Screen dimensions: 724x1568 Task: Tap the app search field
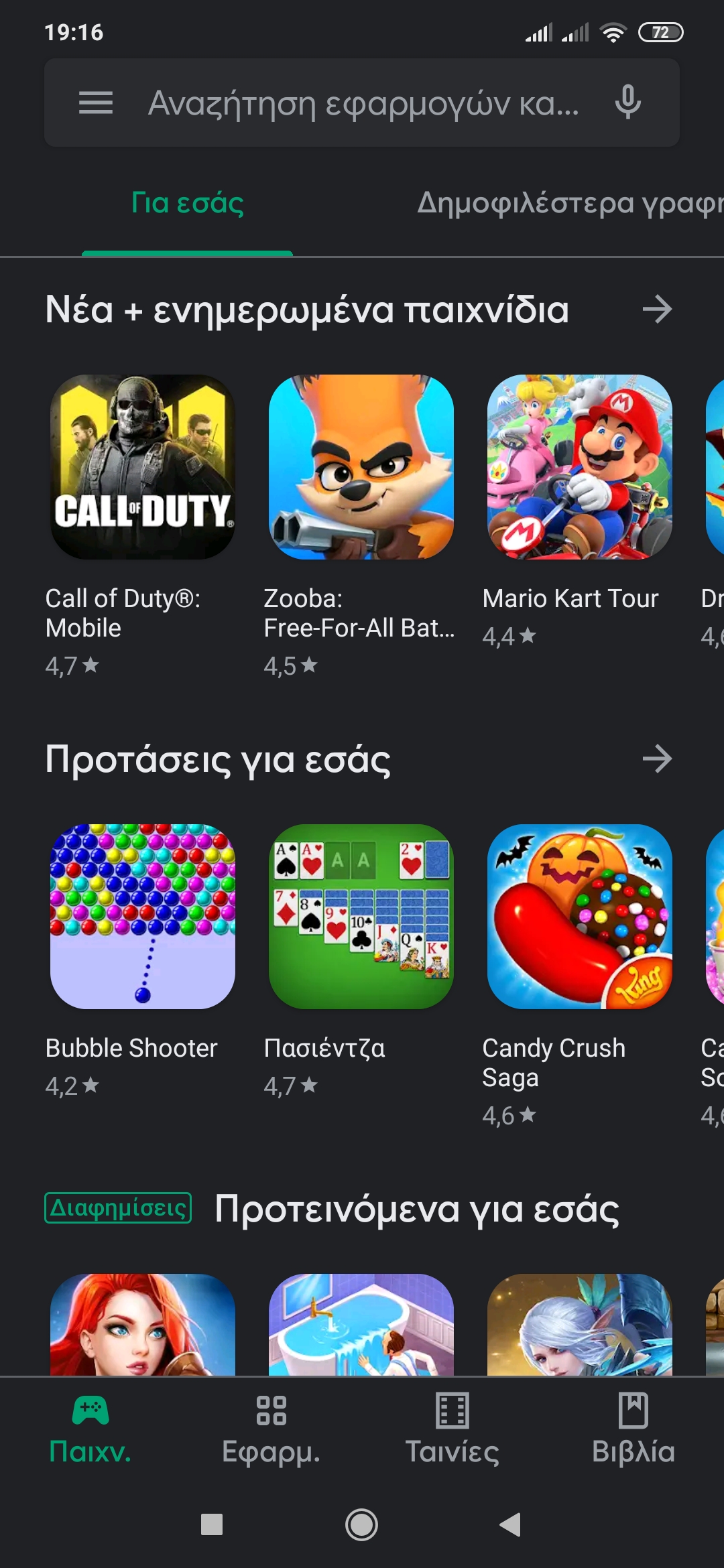(x=362, y=103)
